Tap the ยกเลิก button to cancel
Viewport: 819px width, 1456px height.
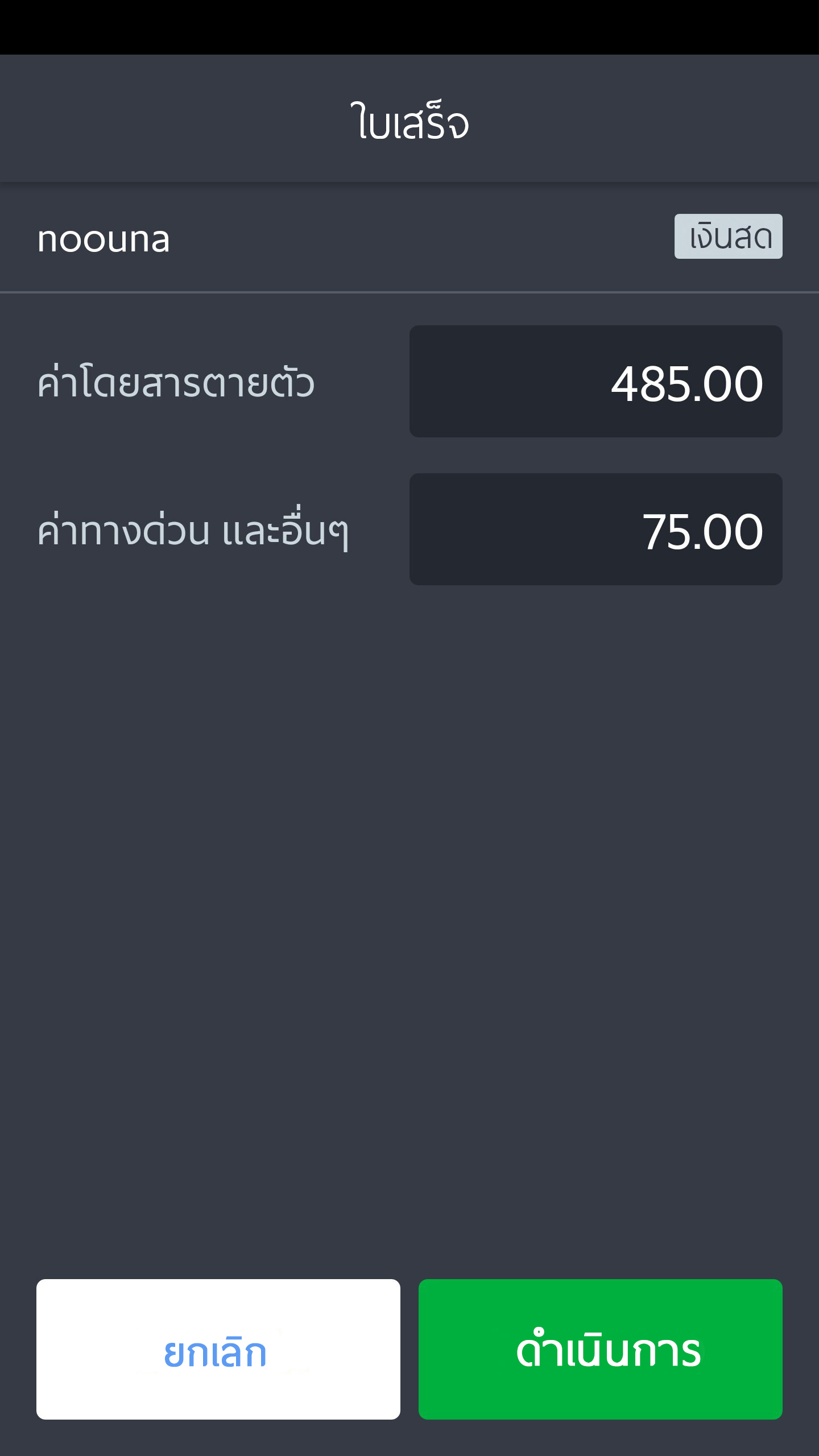(x=218, y=1349)
